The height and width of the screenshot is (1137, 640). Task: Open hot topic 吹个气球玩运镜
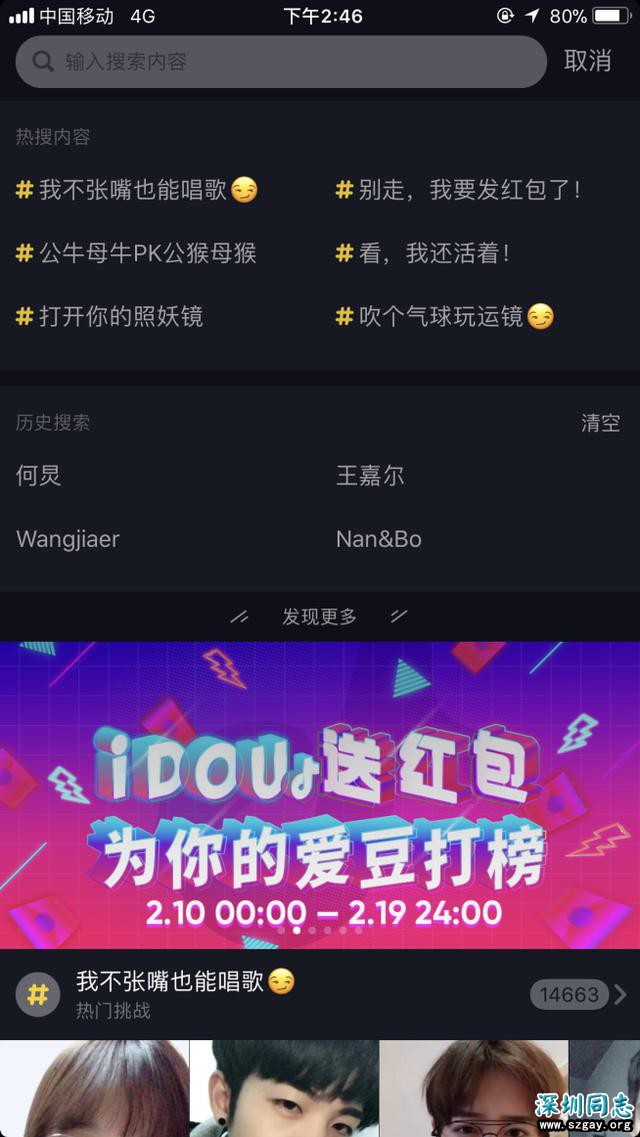click(x=445, y=317)
